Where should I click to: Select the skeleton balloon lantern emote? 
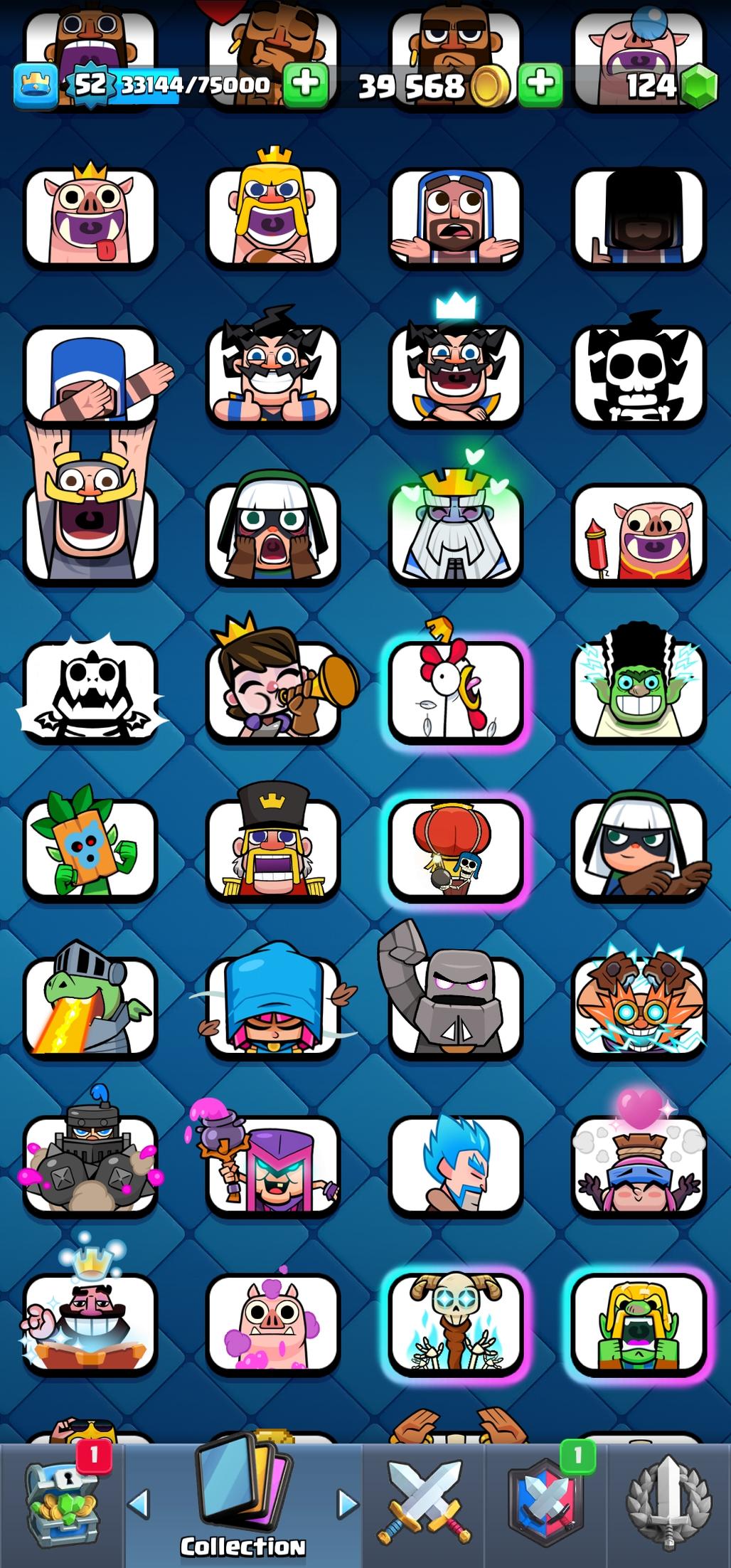[456, 849]
